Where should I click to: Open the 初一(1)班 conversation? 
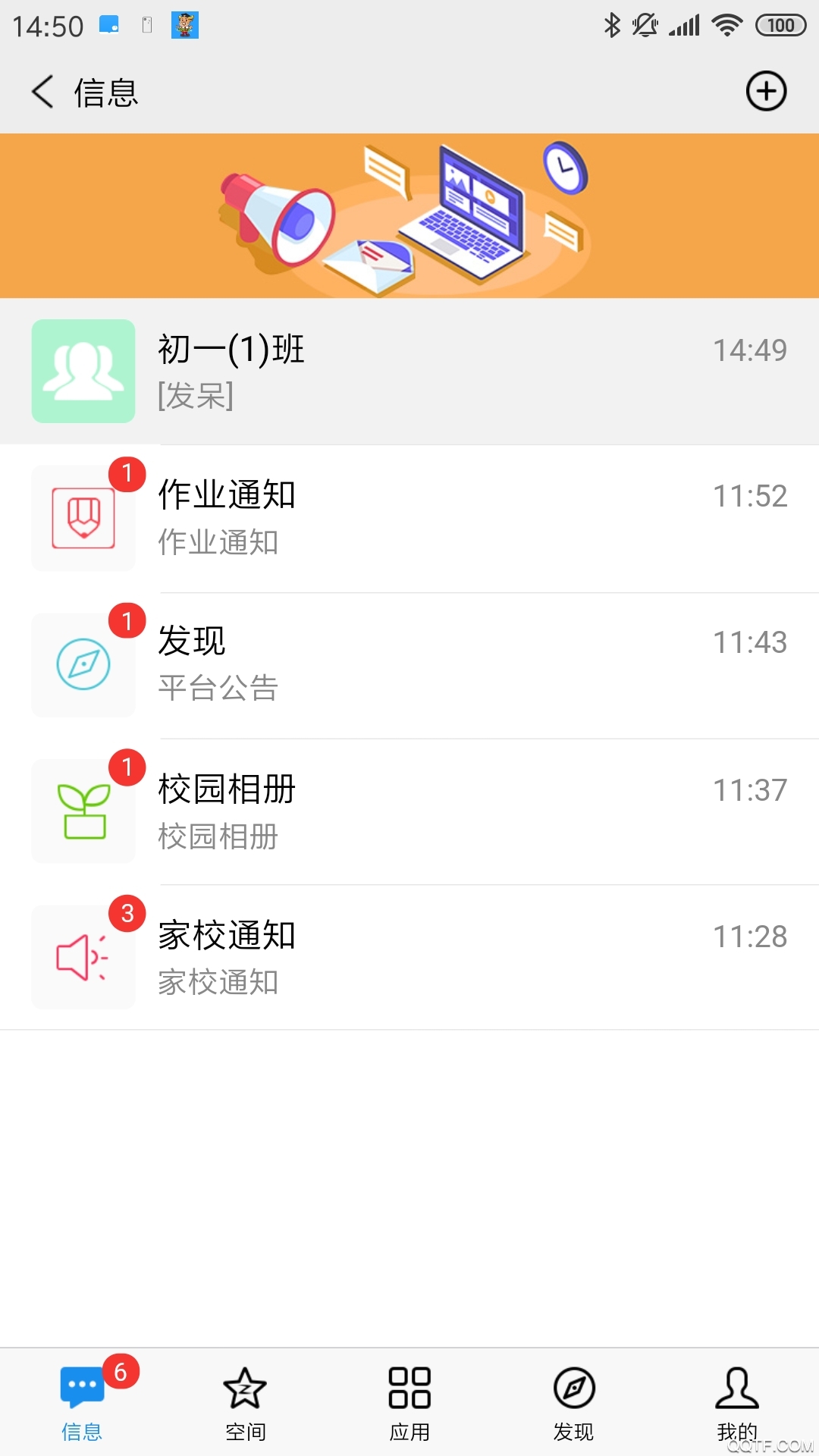(x=409, y=371)
